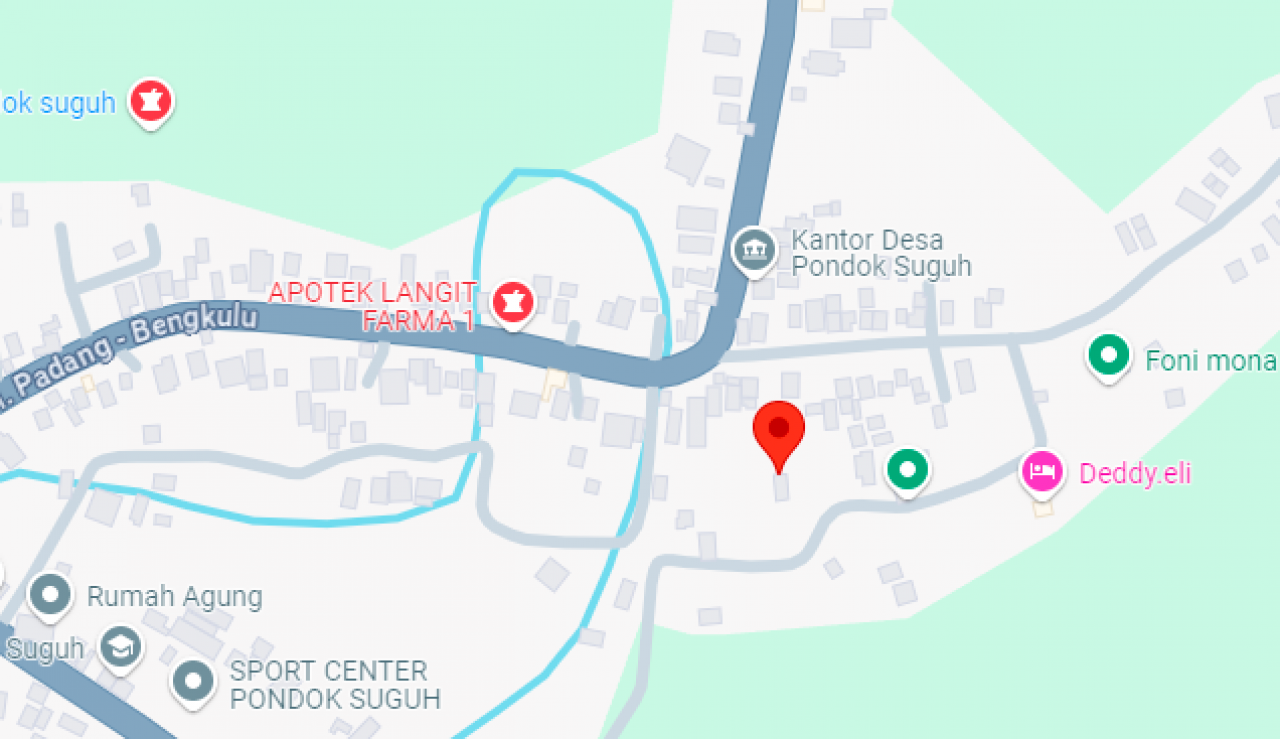
Task: Open the APOTEK LANGIT FARMA 1 pharmacy marker
Action: point(513,301)
